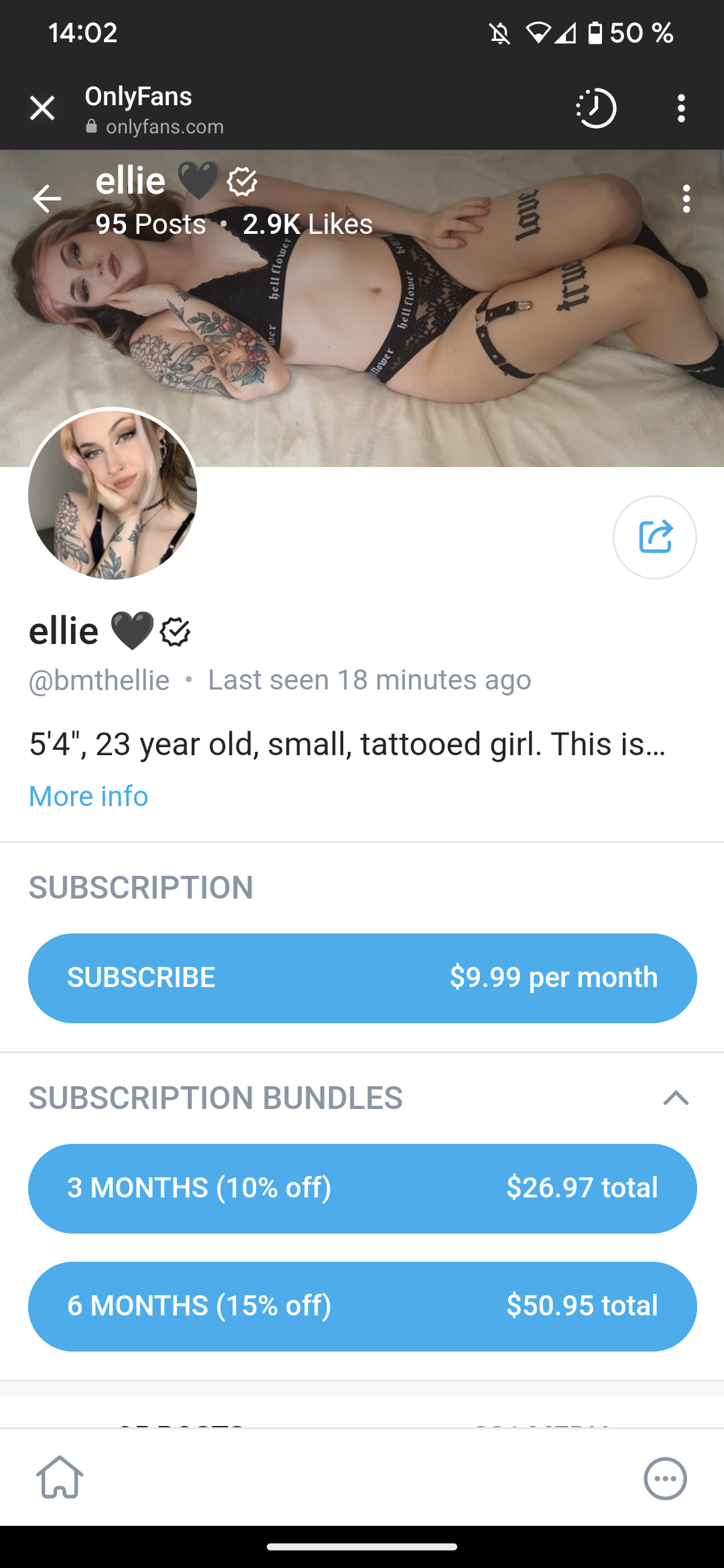Subscribe for $9.99 per month

(362, 978)
